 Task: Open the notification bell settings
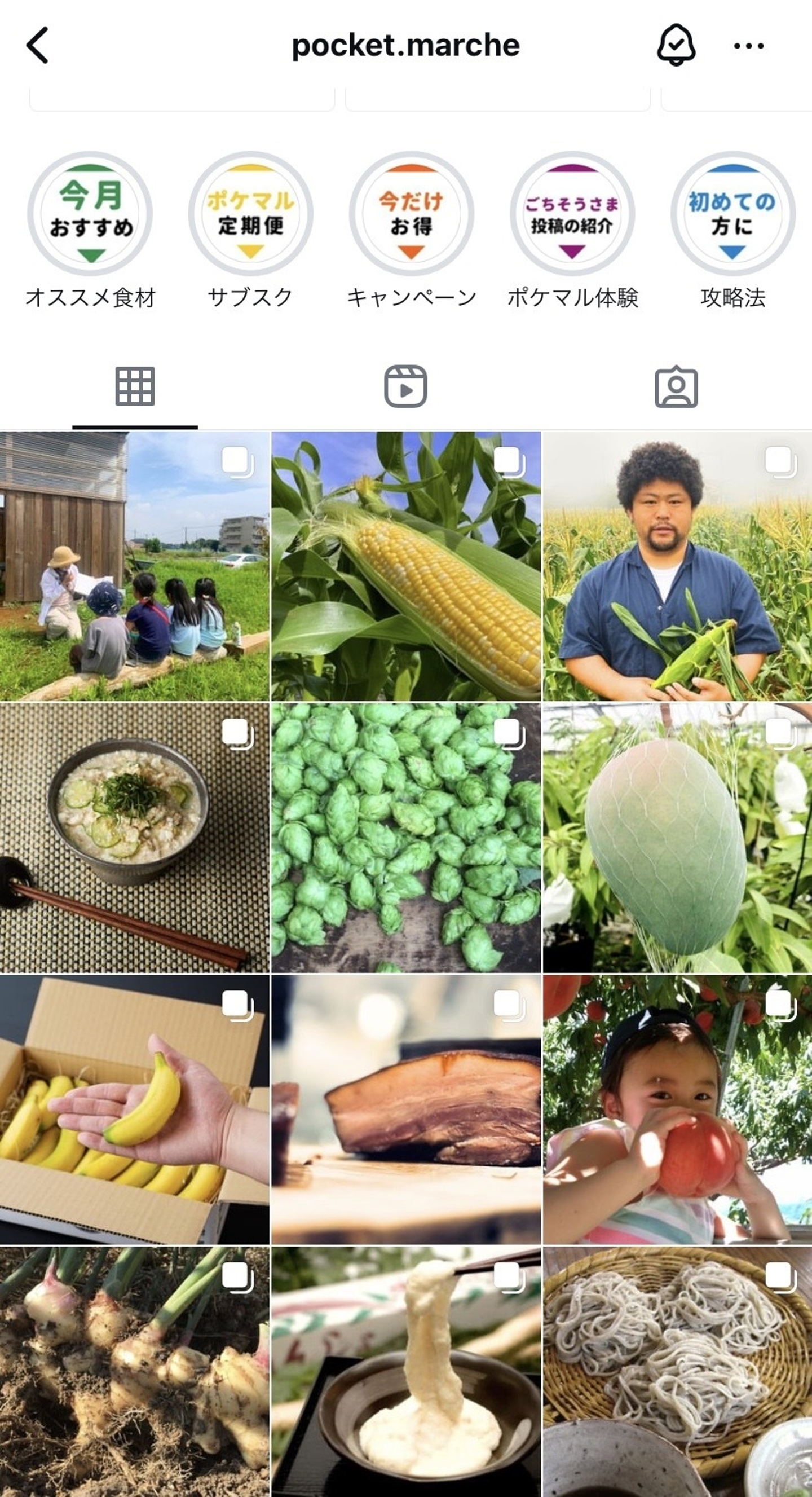click(676, 45)
